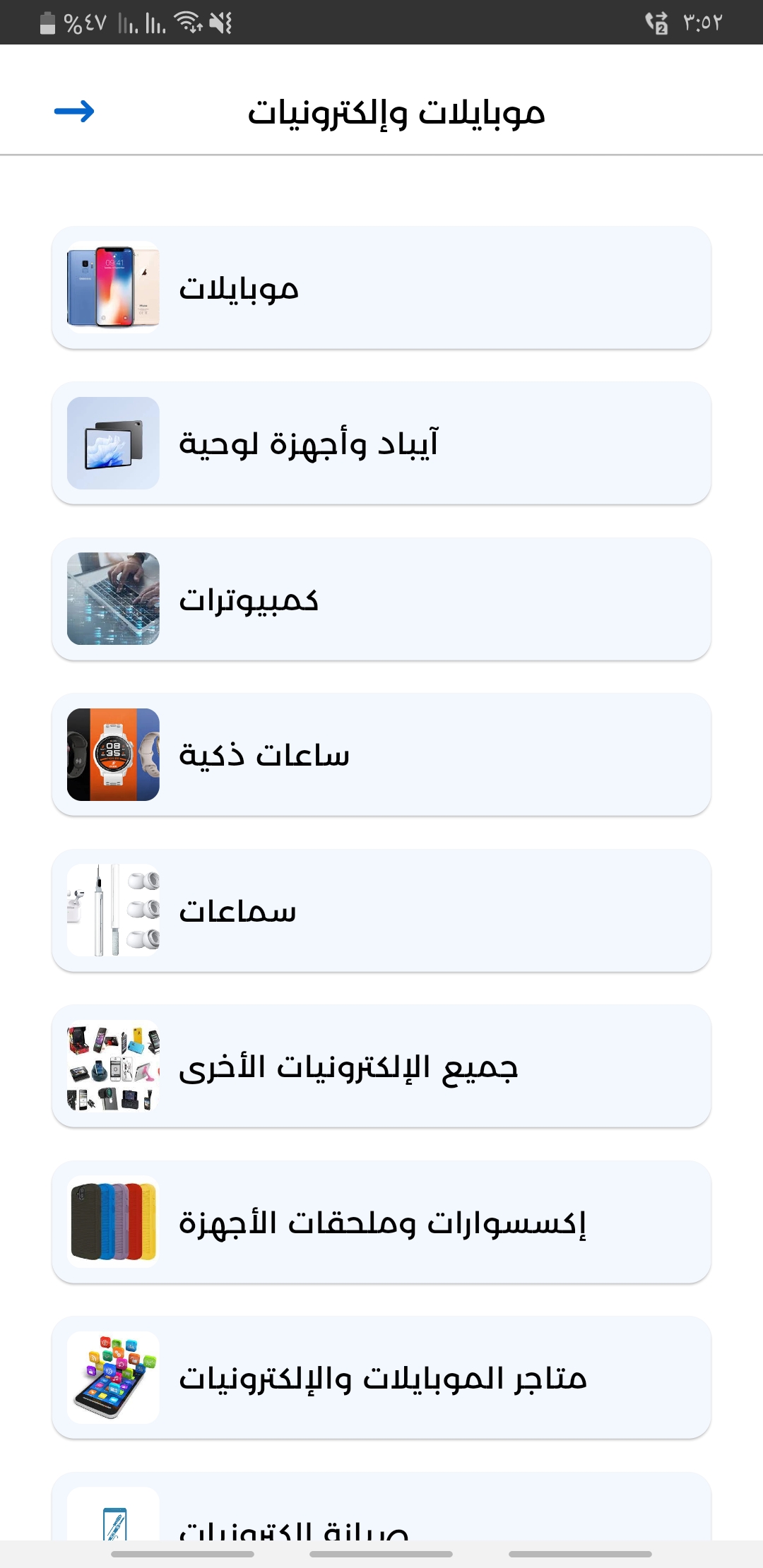The width and height of the screenshot is (763, 1568).
Task: Open the موبايلات category
Action: click(381, 287)
